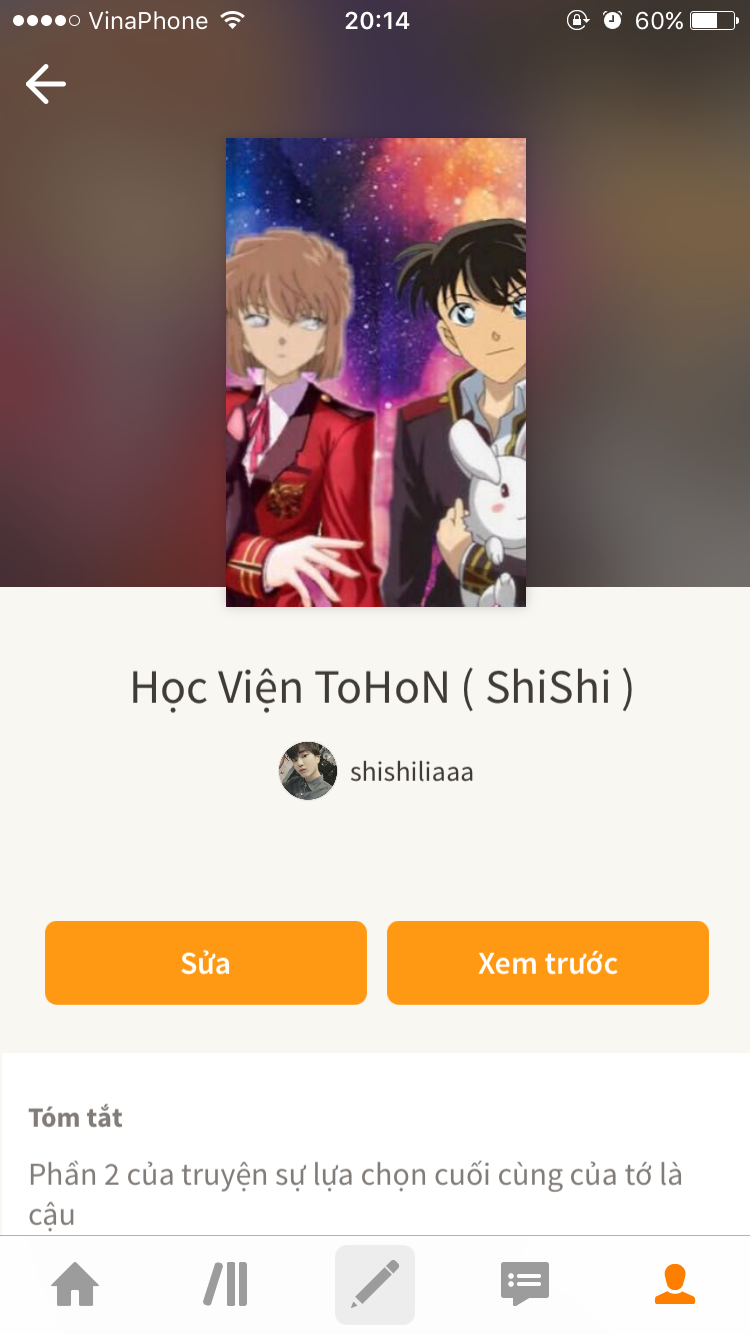This screenshot has height=1334, width=750.
Task: Open the story cover image
Action: (375, 372)
